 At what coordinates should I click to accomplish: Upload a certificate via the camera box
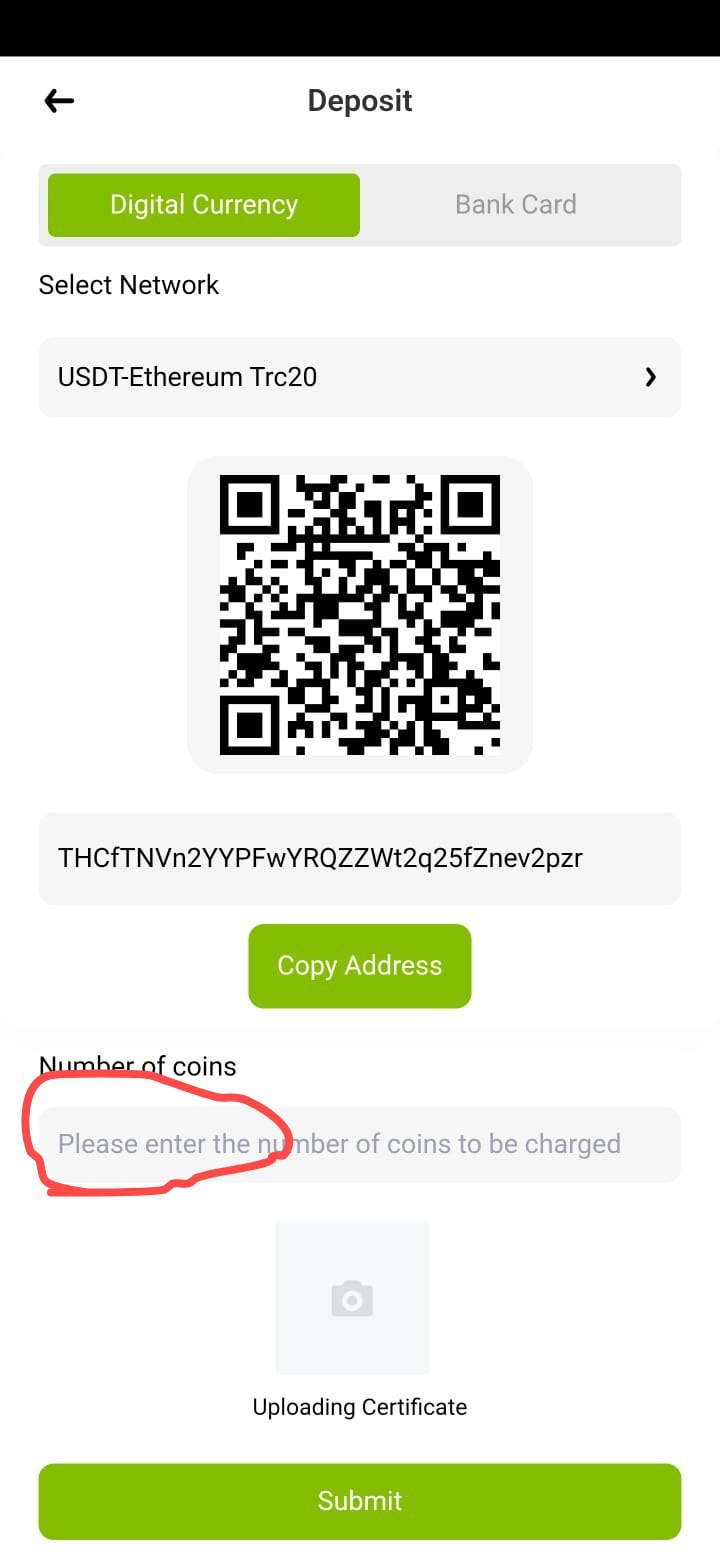[x=352, y=1298]
